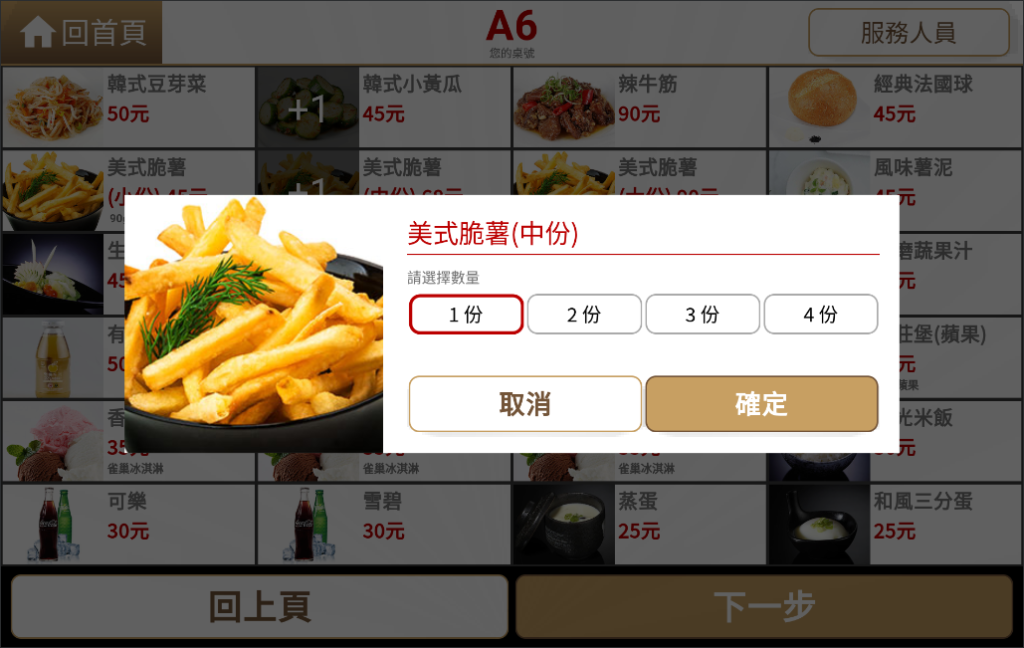Return via 回上頁 button

[x=259, y=606]
